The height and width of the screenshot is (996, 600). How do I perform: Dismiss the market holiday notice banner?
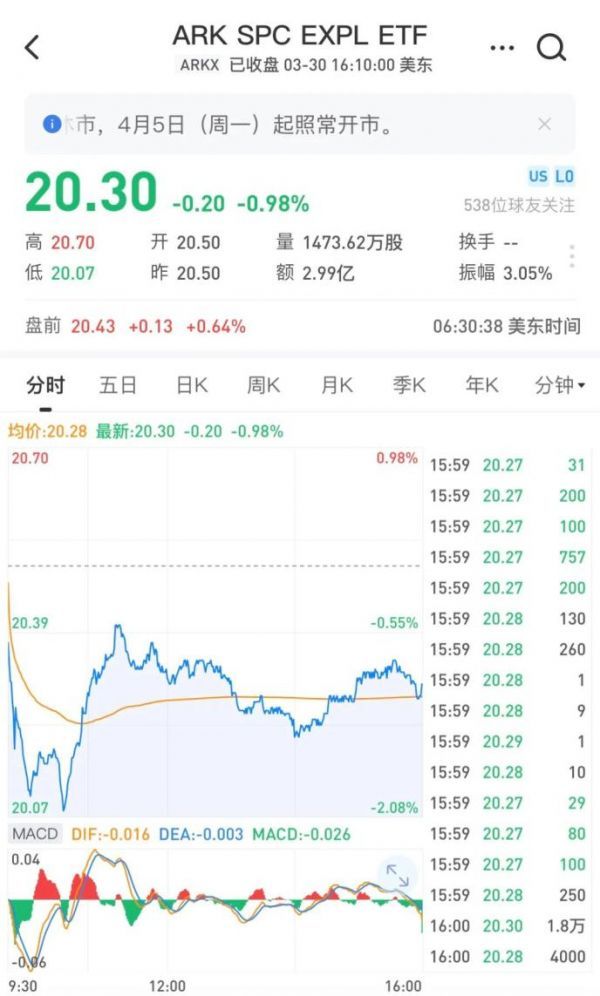click(544, 124)
